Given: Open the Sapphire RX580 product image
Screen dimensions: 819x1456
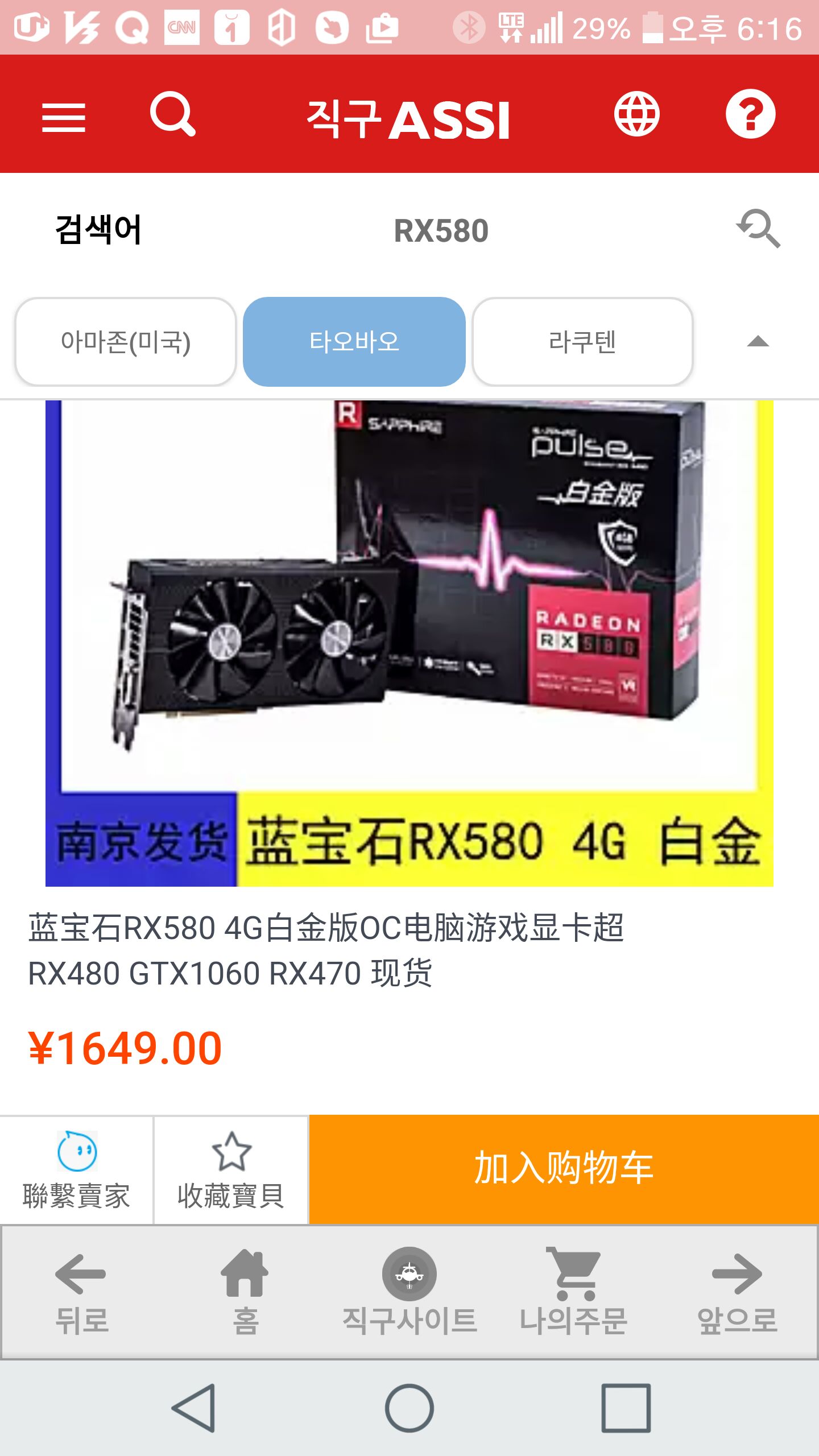Looking at the screenshot, I should pyautogui.click(x=409, y=643).
